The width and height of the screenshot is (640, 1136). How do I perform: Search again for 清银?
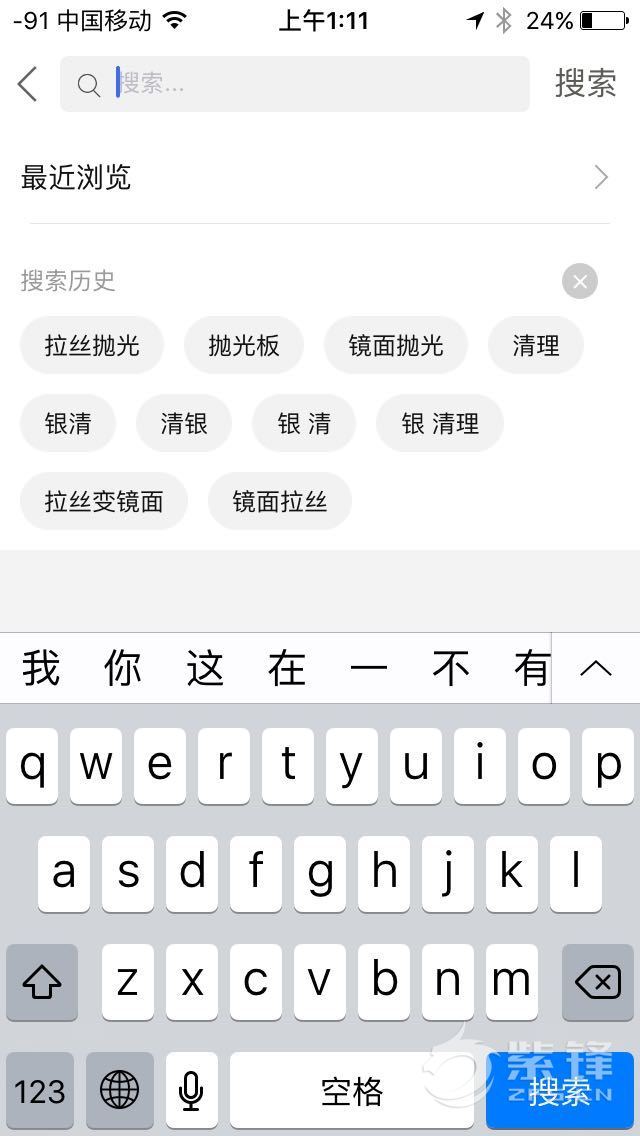(184, 423)
